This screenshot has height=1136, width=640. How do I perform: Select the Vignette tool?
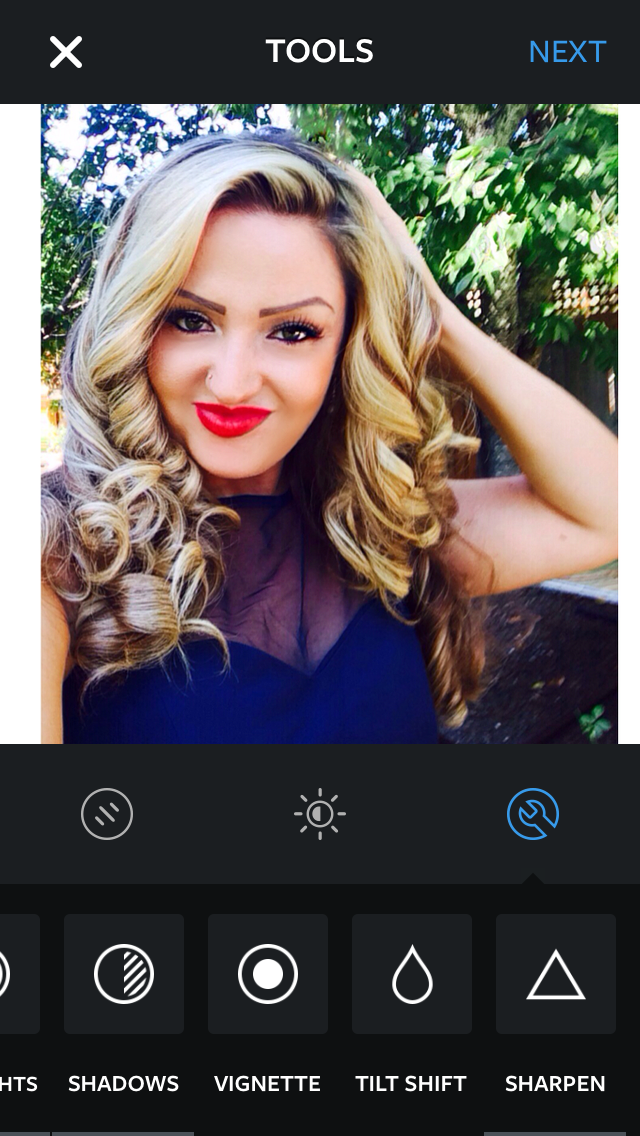click(x=268, y=974)
